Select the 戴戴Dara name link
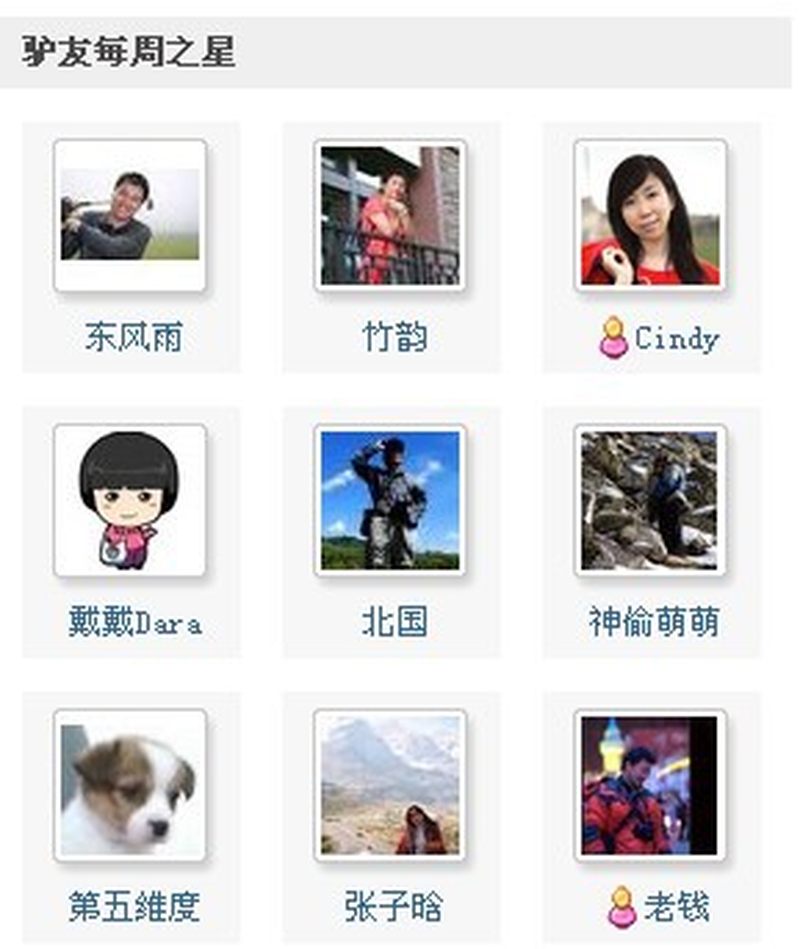The image size is (800, 949). point(134,623)
